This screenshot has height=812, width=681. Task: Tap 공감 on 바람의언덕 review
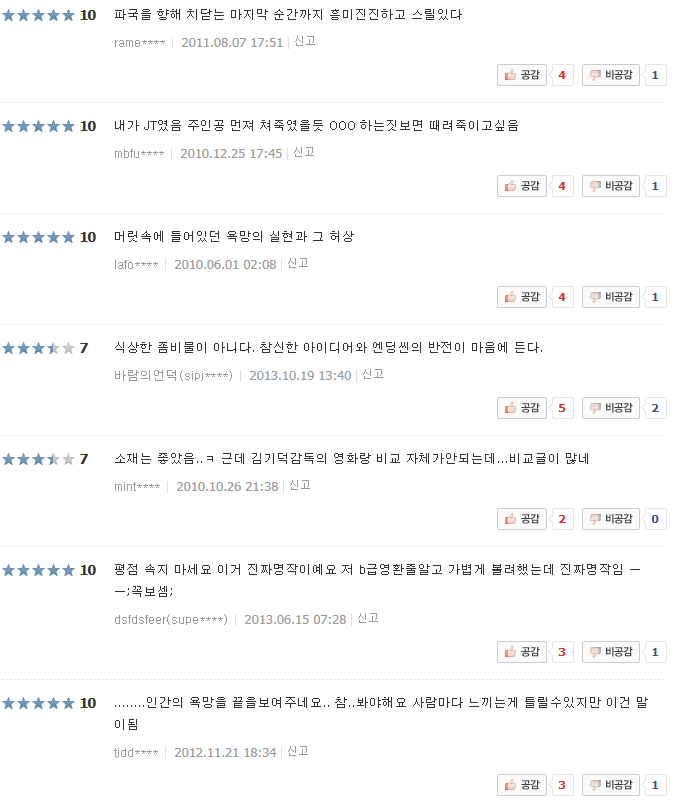coord(522,408)
